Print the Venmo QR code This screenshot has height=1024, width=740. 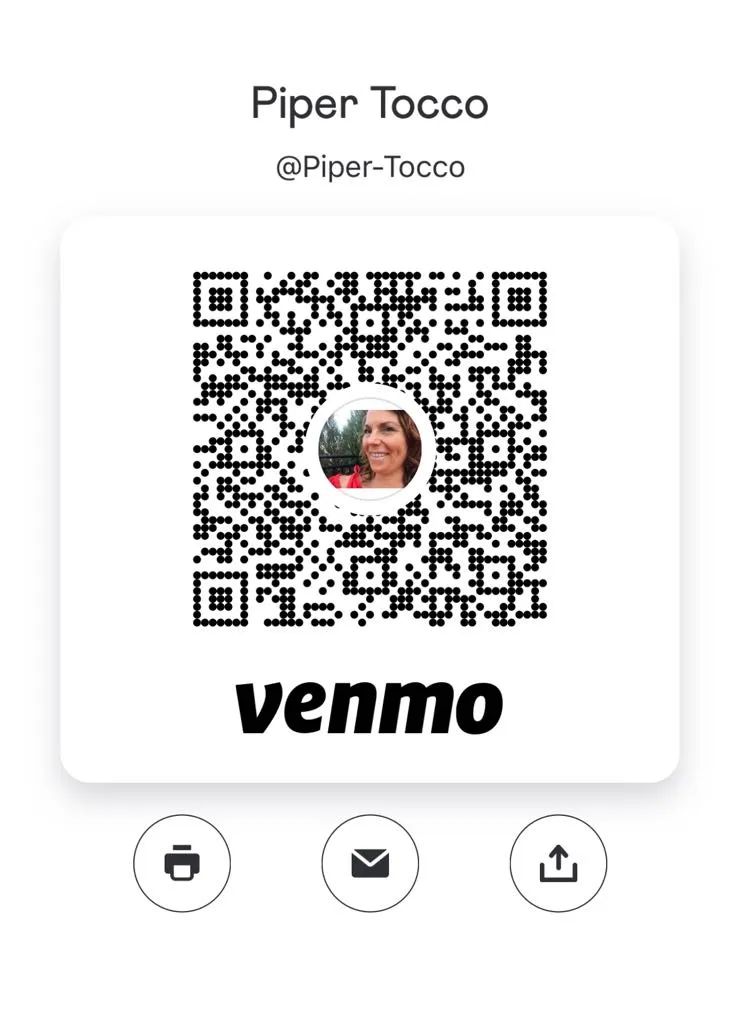coord(182,862)
